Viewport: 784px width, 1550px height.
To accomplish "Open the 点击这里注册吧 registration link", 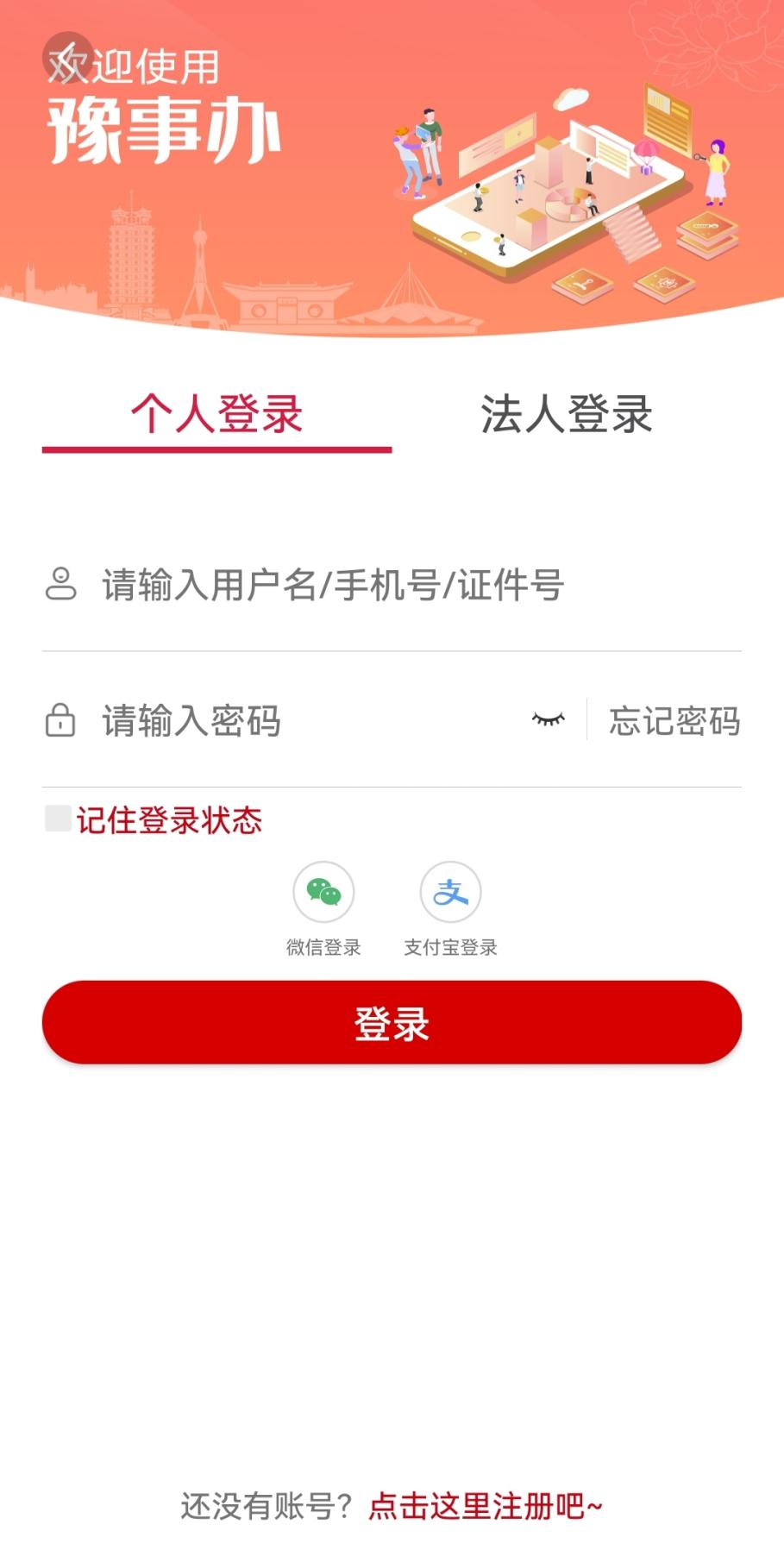I will (485, 1507).
